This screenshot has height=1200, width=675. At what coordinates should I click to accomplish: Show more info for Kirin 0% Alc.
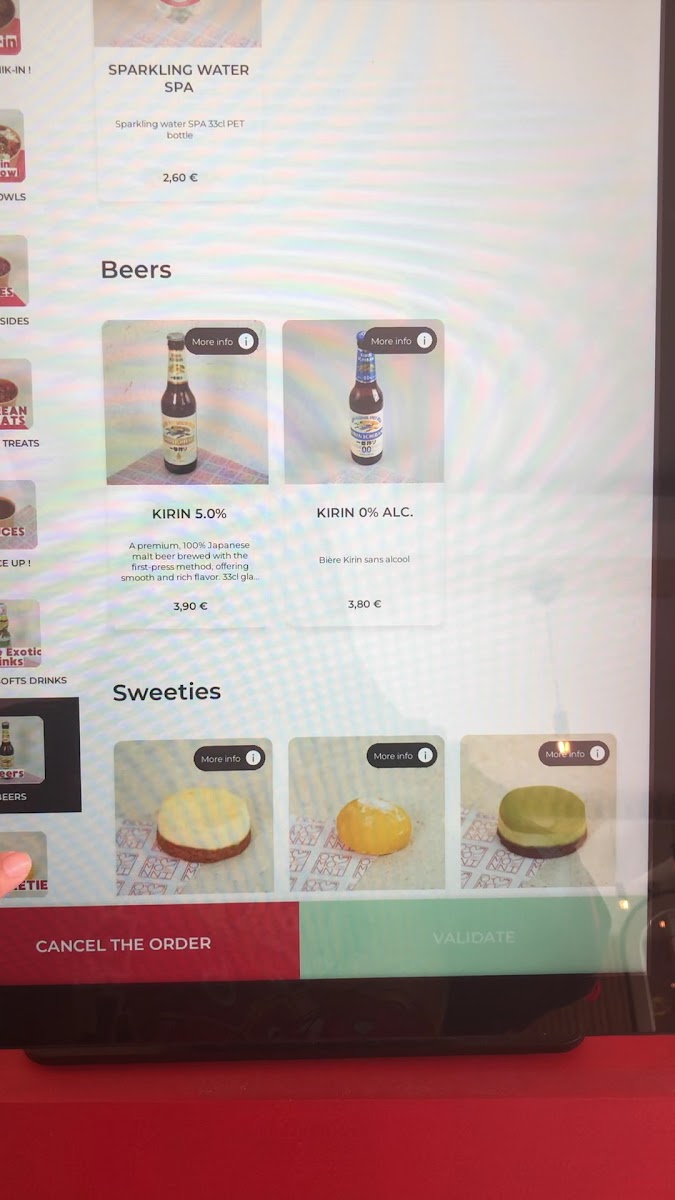point(401,341)
